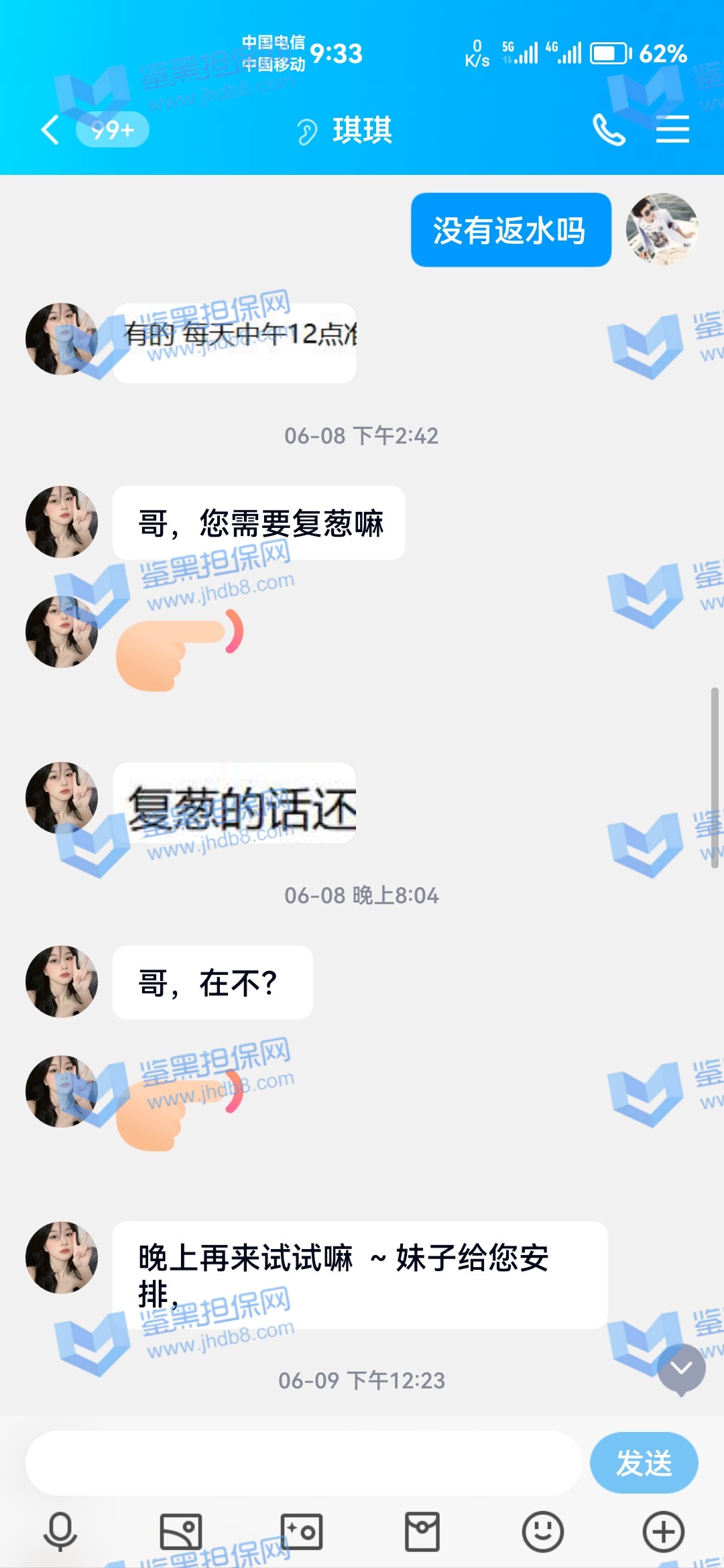724x1568 pixels.
Task: Open the image message 复葱的话还
Action: coord(235,803)
